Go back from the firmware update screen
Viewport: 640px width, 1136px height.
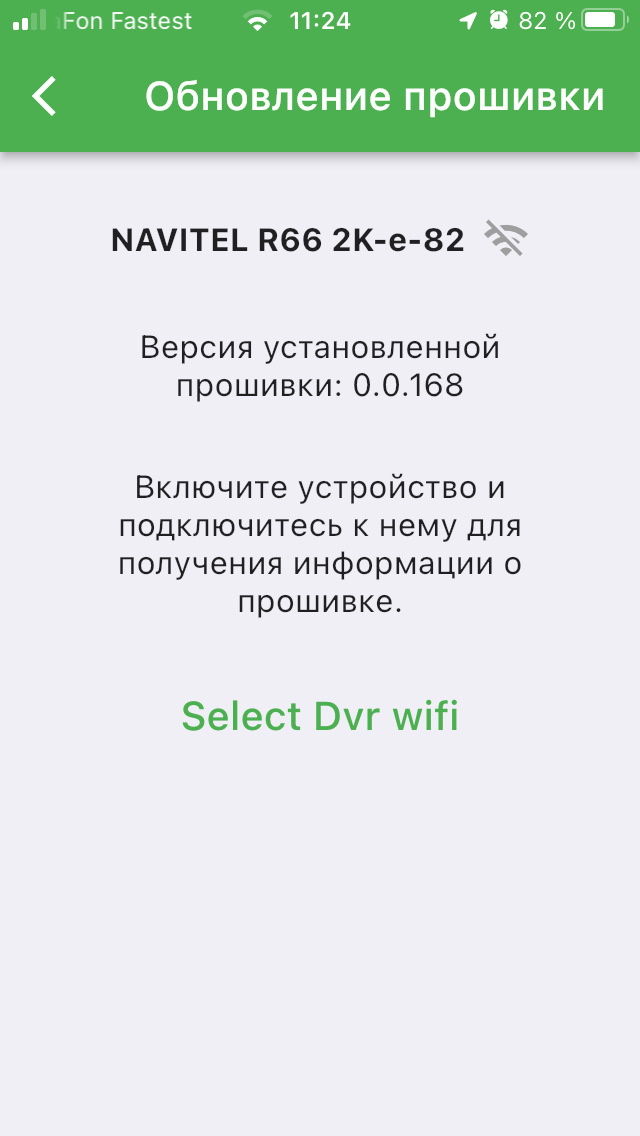coord(45,97)
